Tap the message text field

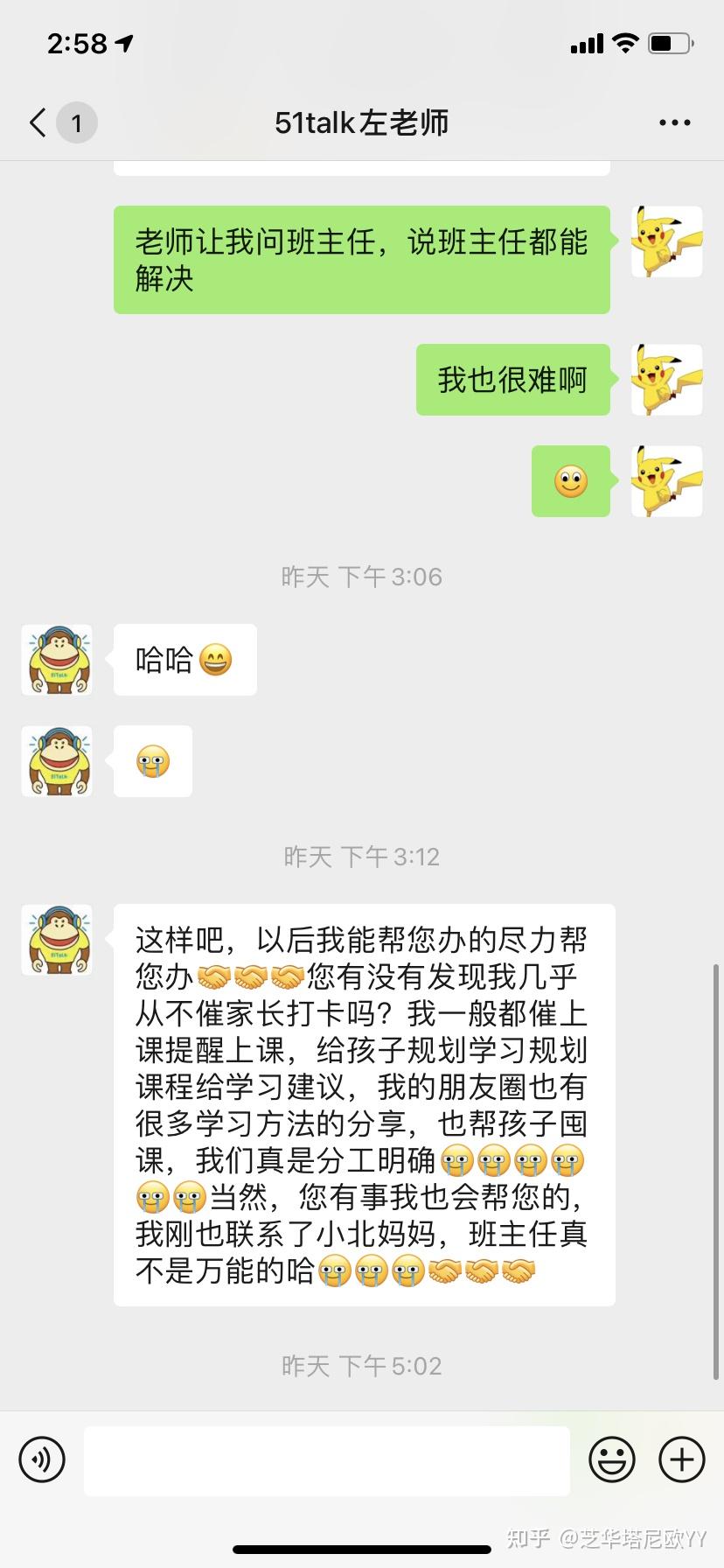pyautogui.click(x=327, y=1460)
